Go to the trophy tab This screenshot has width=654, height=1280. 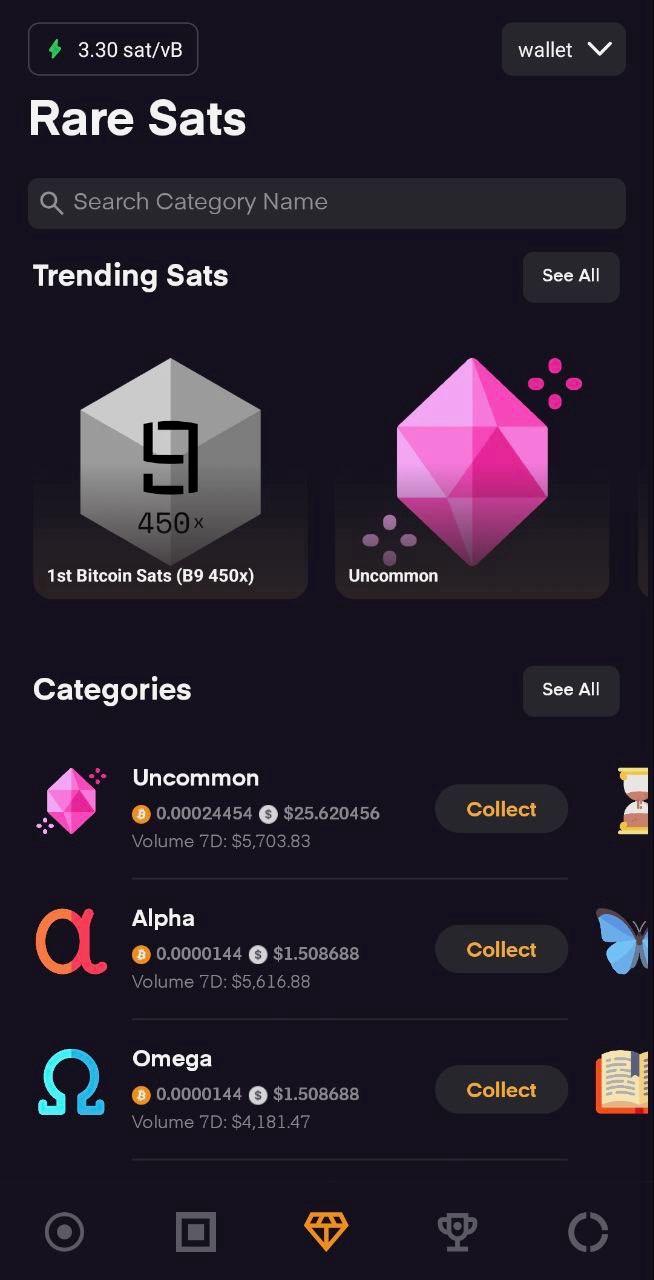point(457,1232)
